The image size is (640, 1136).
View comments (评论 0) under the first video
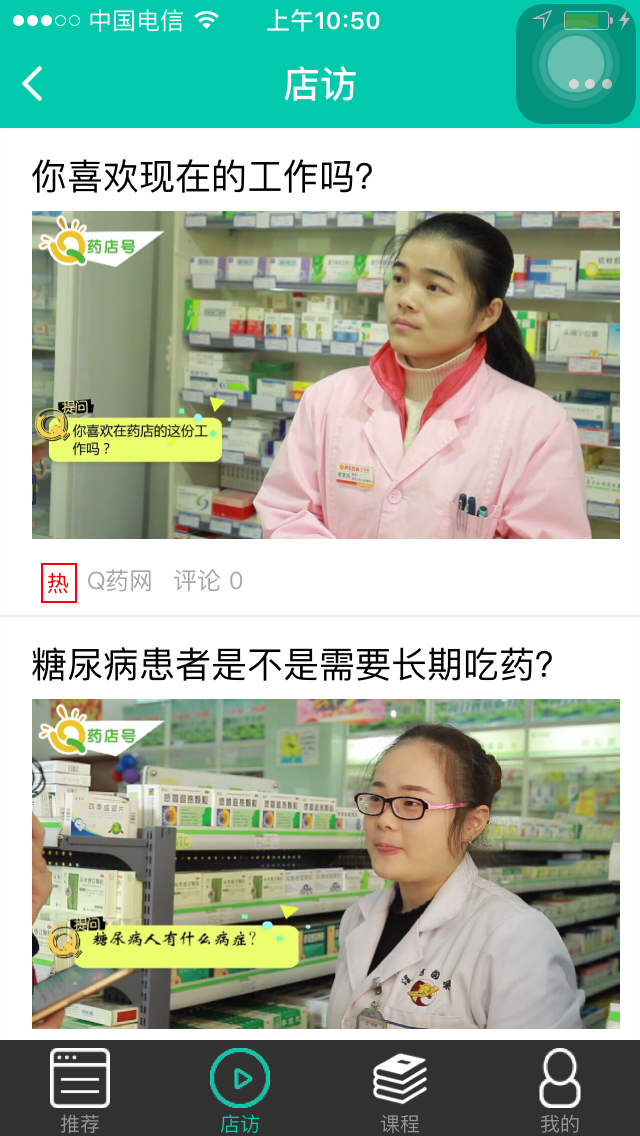coord(208,581)
